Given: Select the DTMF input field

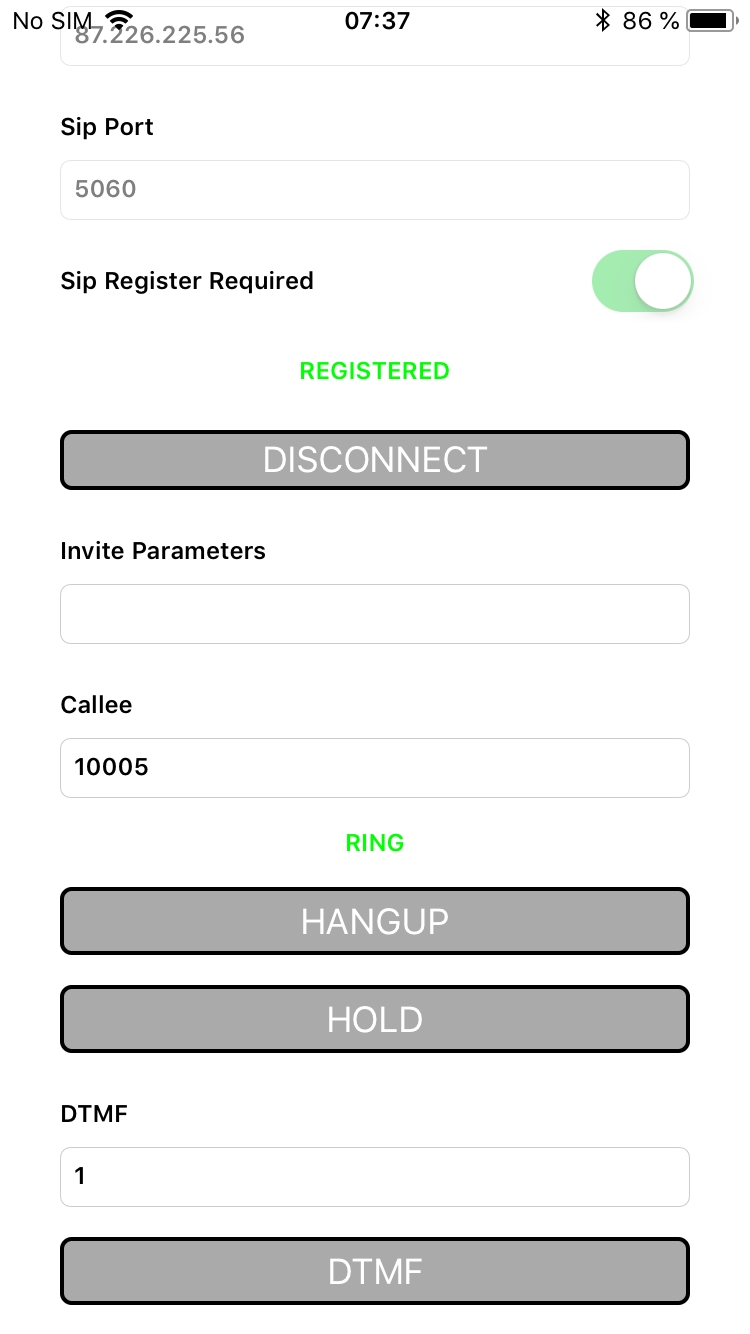Looking at the screenshot, I should pyautogui.click(x=375, y=1177).
